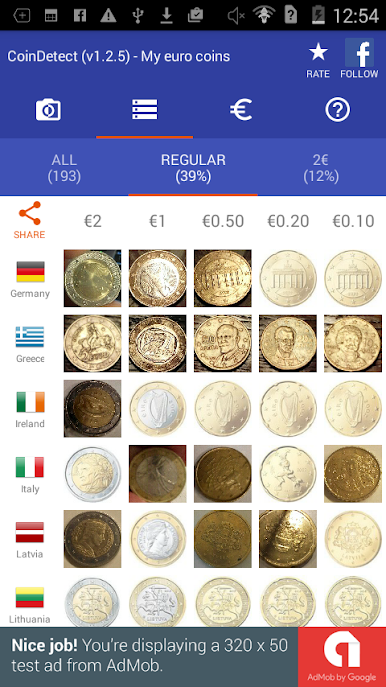
Task: Open the AdMob test ad banner
Action: [x=193, y=657]
